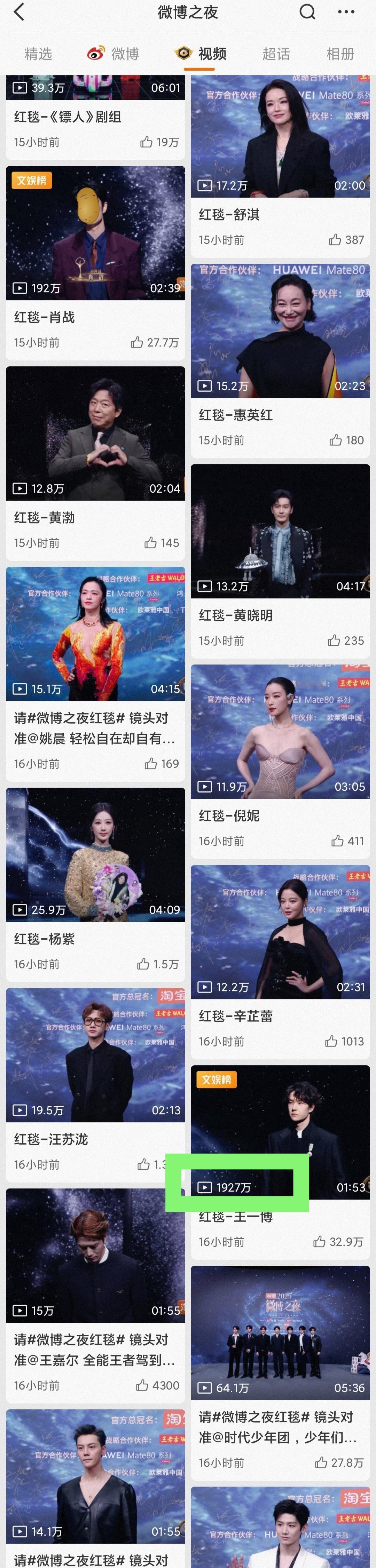Watch the 红毯-惠英红 video

(x=280, y=331)
